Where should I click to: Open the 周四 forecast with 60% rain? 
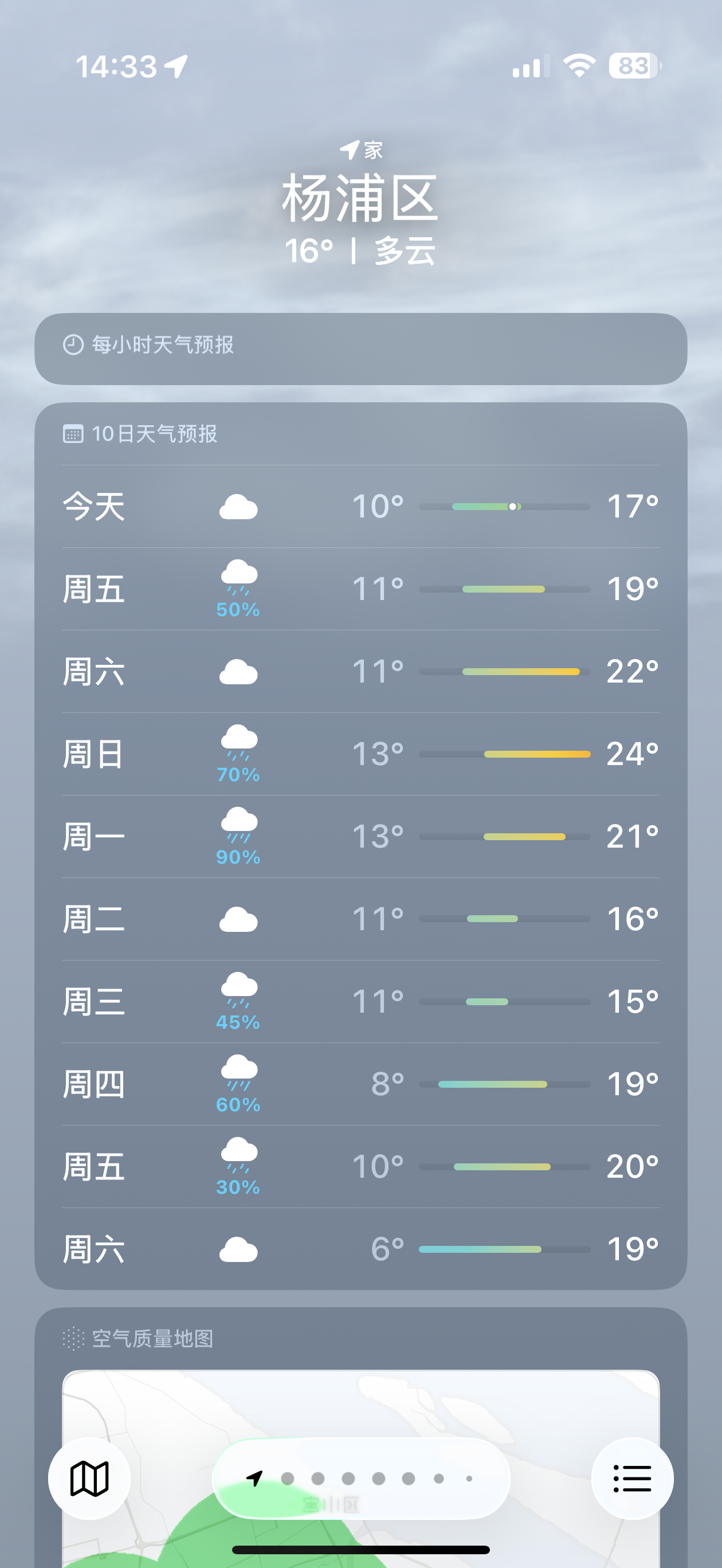360,1084
